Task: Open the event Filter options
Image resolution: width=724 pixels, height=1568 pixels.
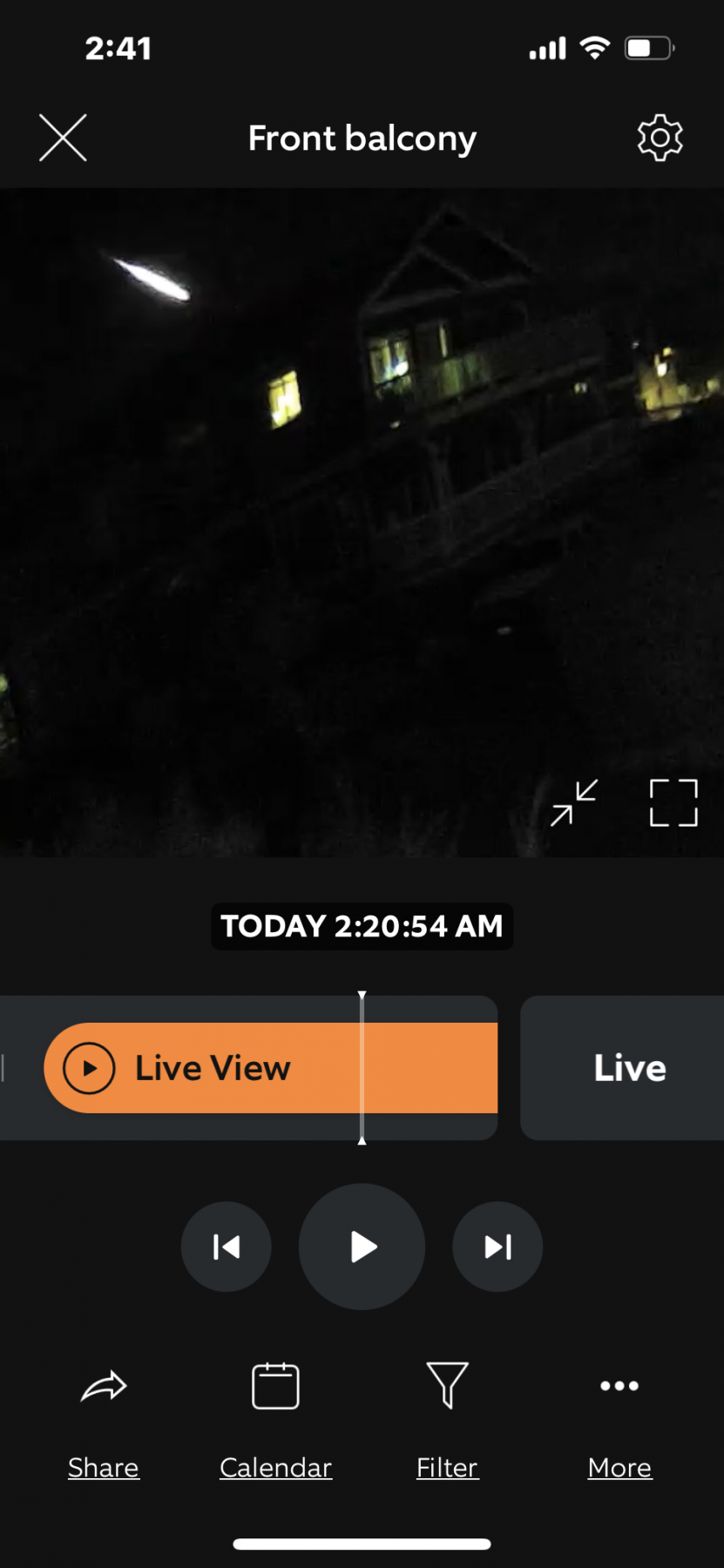Action: click(447, 1418)
